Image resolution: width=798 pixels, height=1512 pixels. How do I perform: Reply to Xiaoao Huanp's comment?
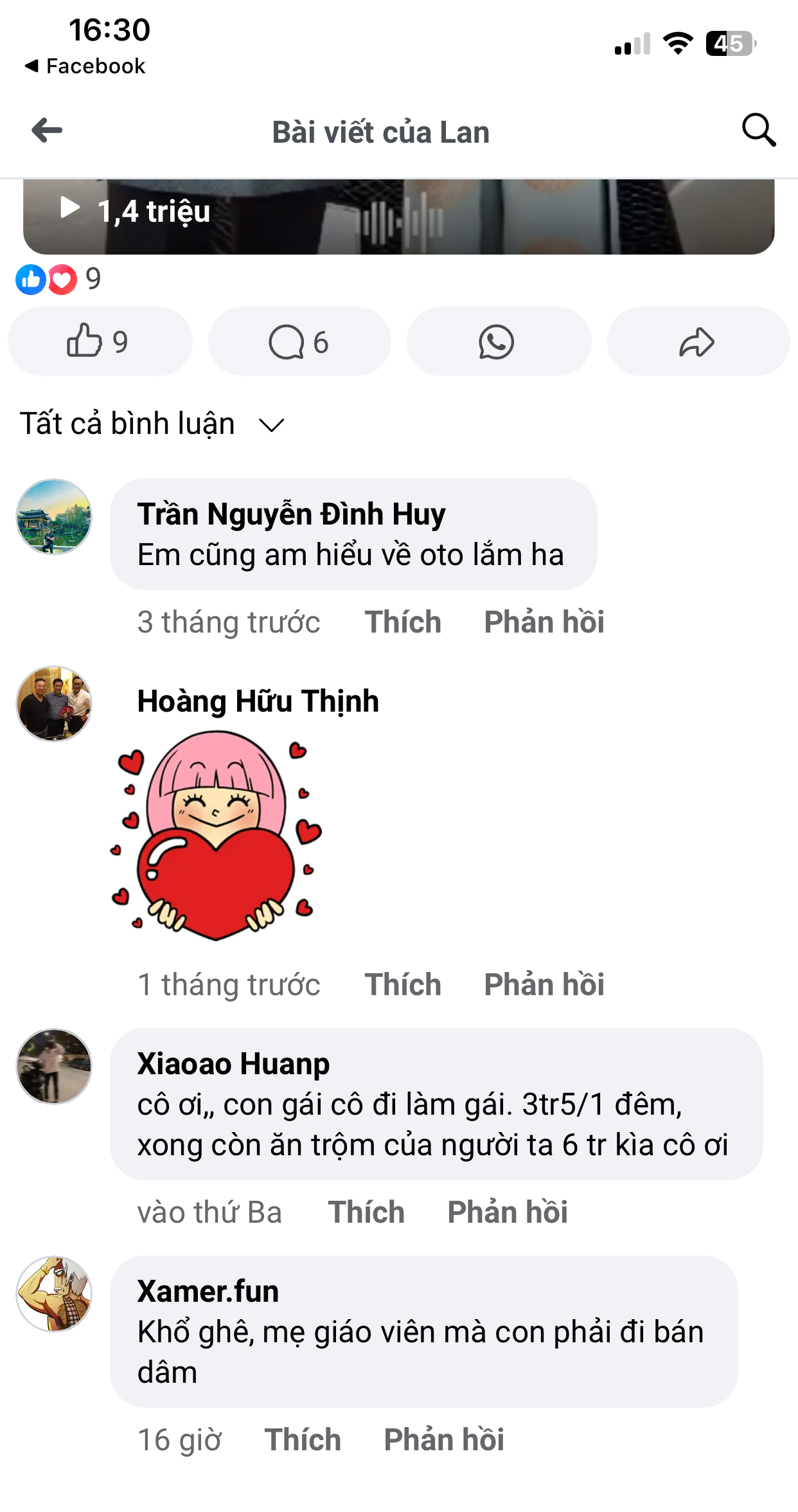[x=507, y=1212]
